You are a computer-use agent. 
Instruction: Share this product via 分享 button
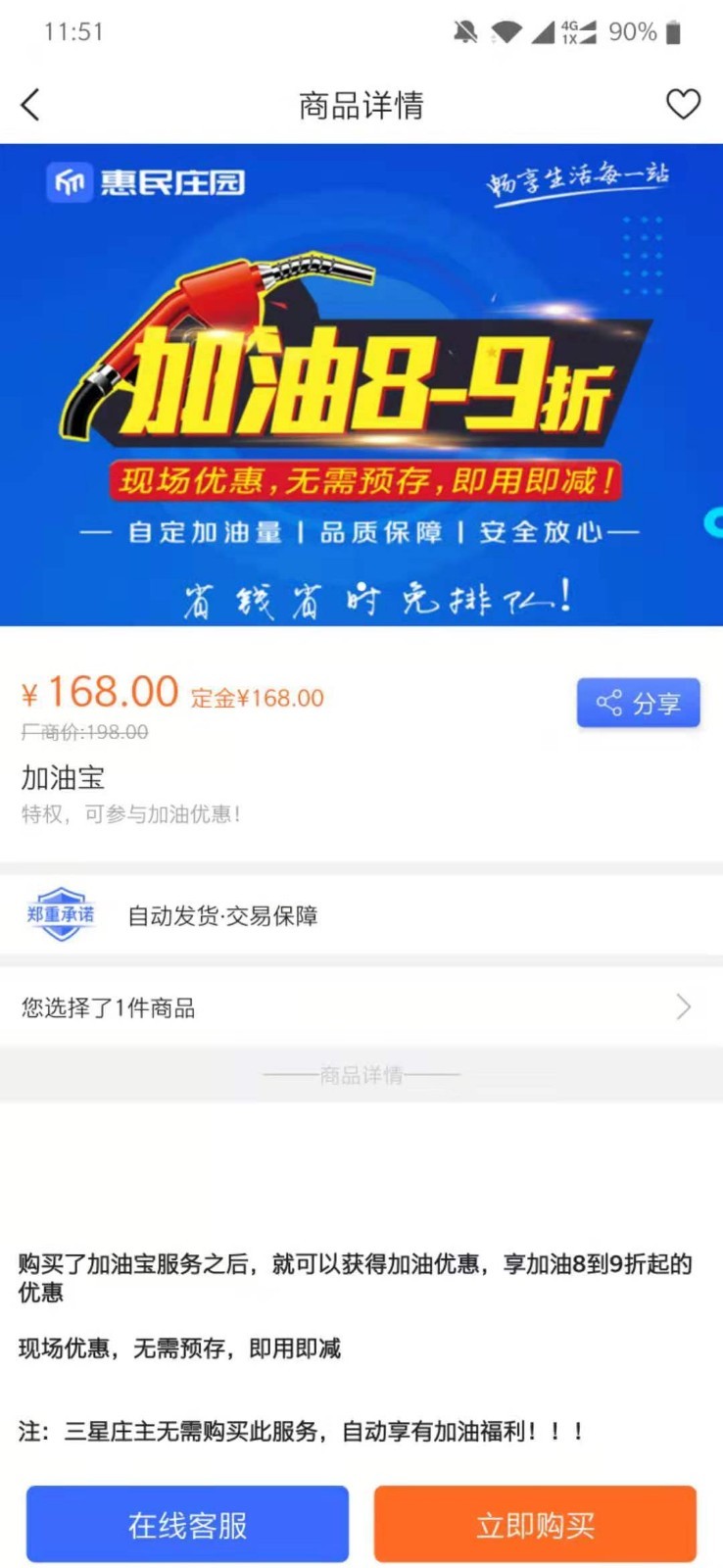[x=638, y=703]
